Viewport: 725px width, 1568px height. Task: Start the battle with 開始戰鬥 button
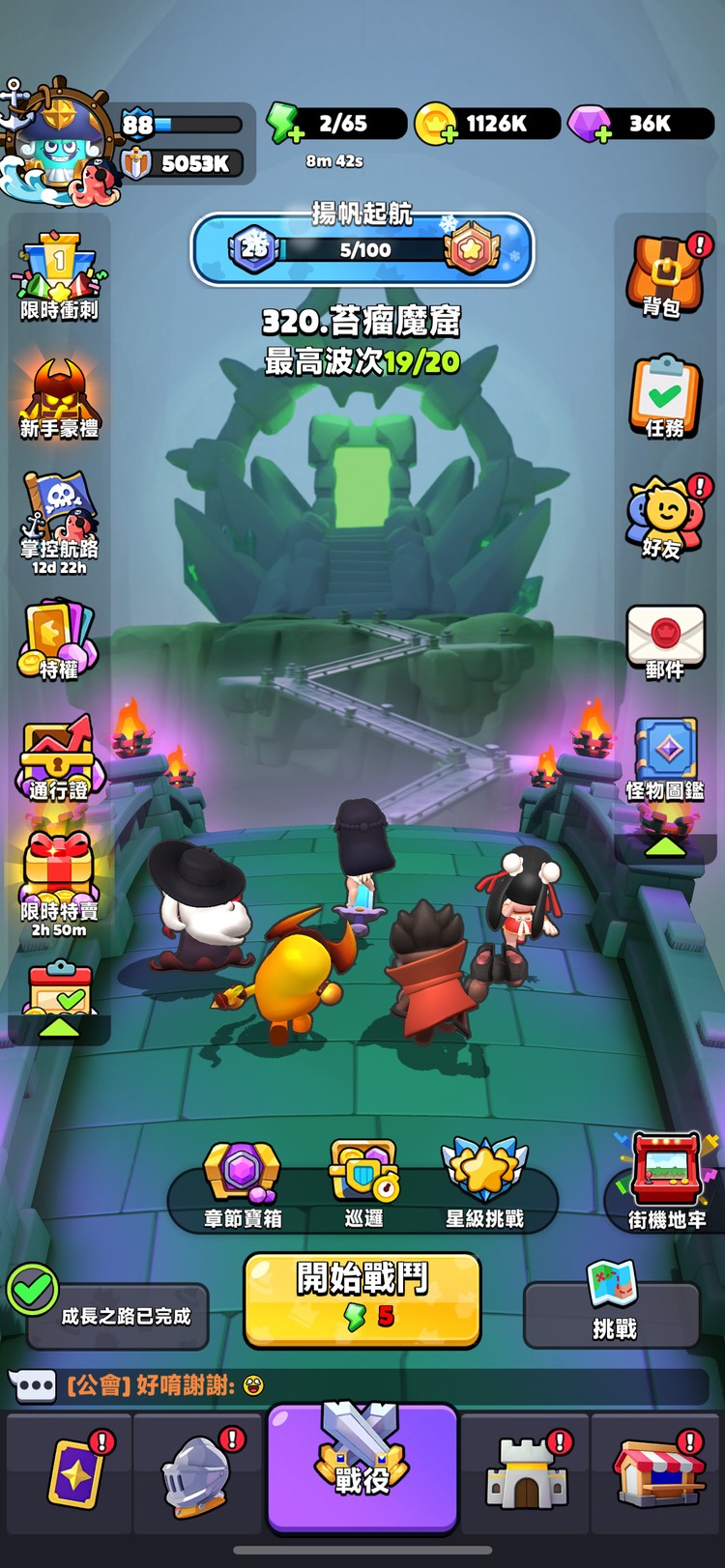(x=362, y=1297)
